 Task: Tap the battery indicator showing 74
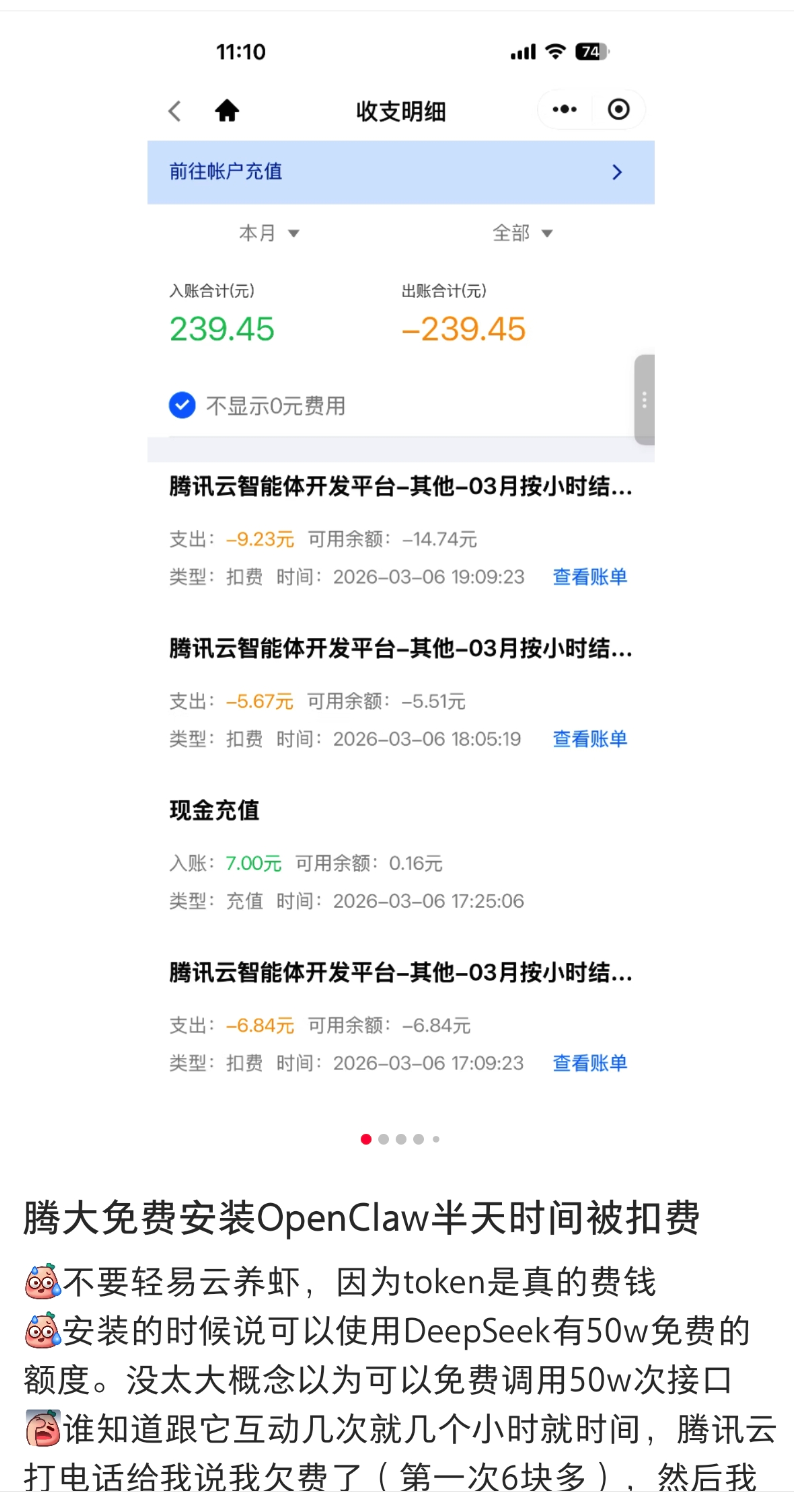click(588, 50)
